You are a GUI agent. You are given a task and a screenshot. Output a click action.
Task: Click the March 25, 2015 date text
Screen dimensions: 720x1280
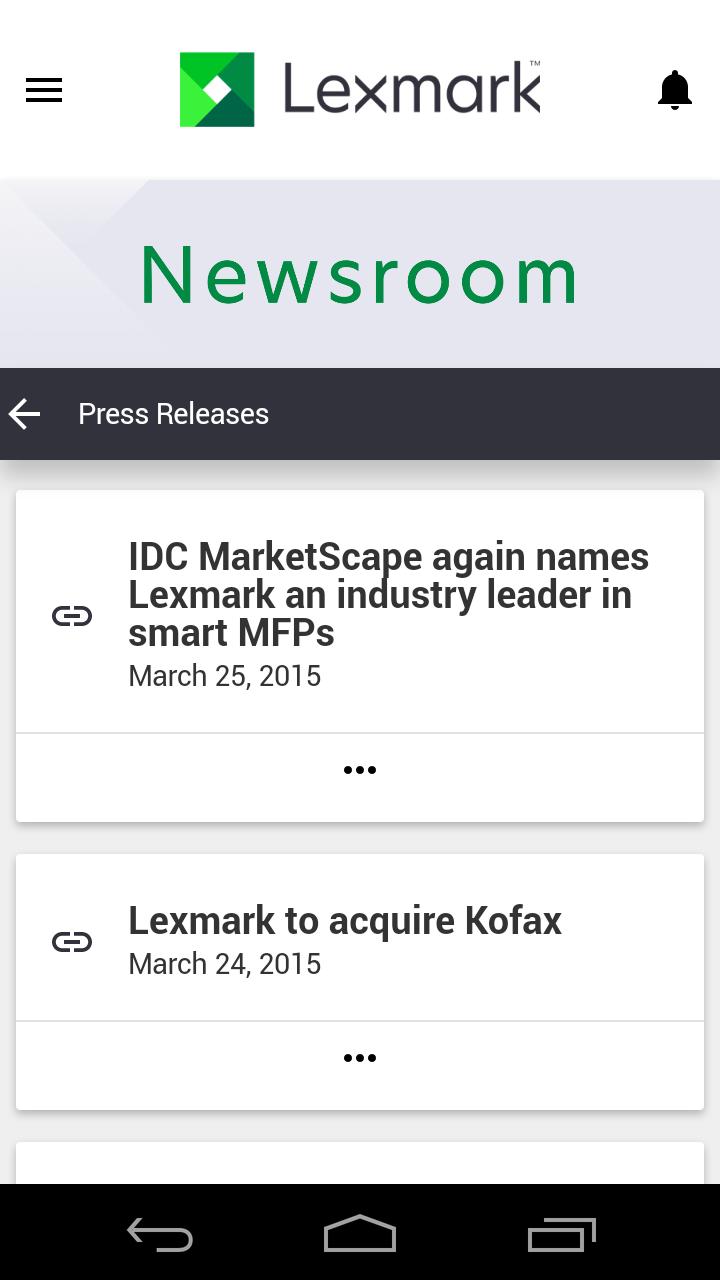[x=224, y=675]
